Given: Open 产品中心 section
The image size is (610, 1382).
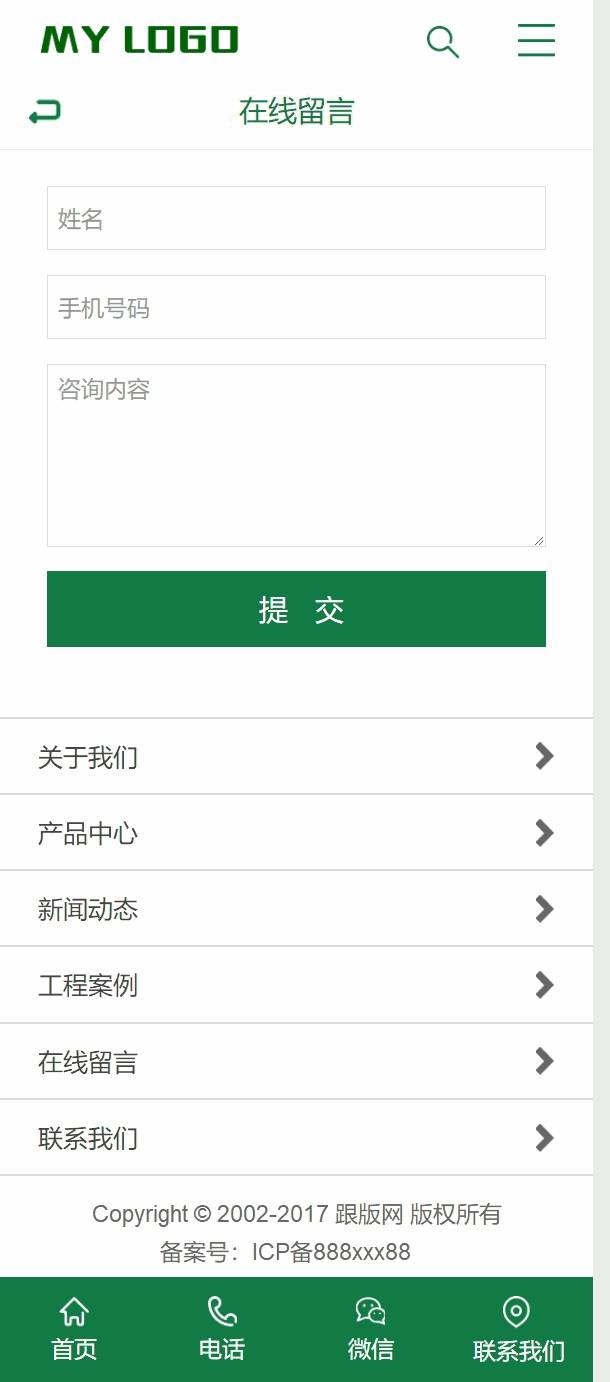Looking at the screenshot, I should 296,832.
